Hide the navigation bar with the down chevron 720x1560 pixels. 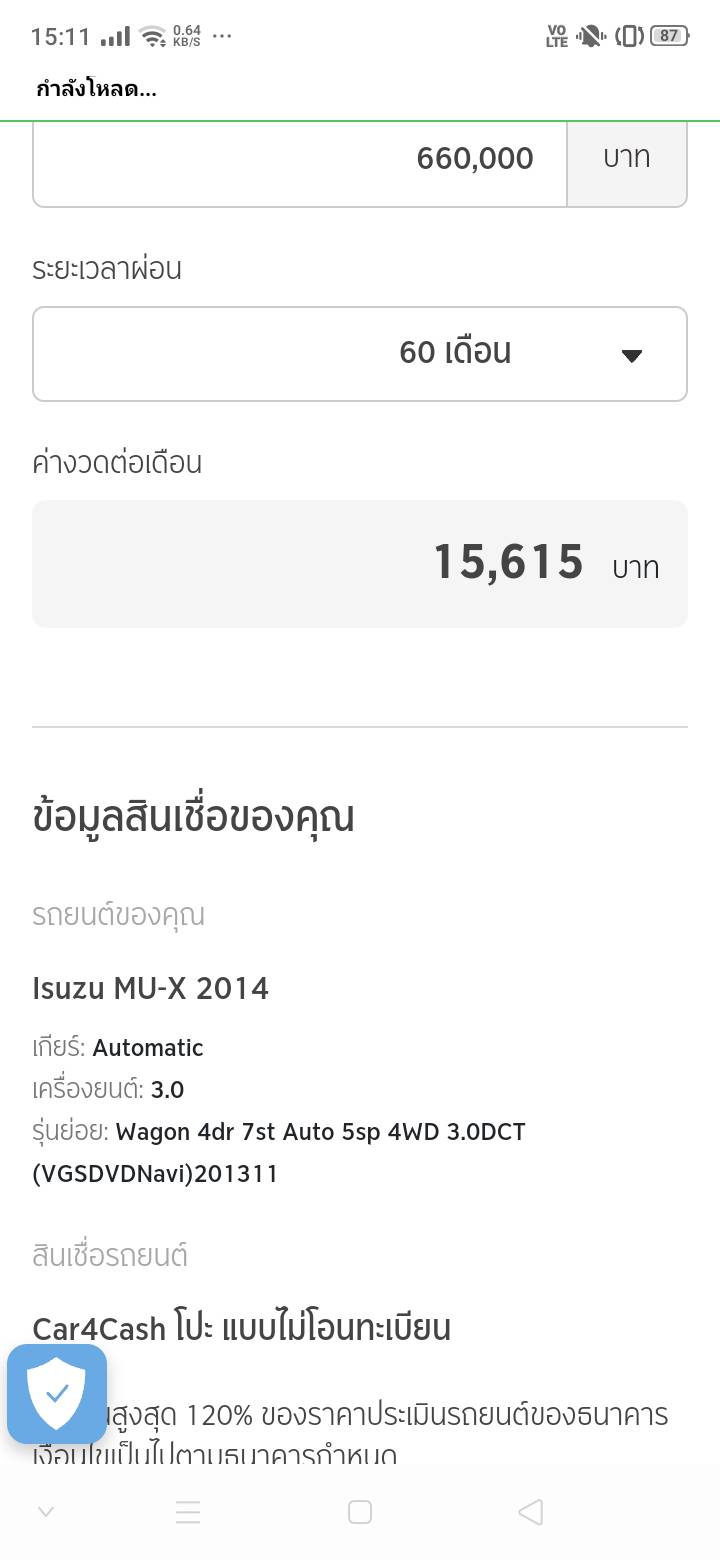pos(46,1512)
